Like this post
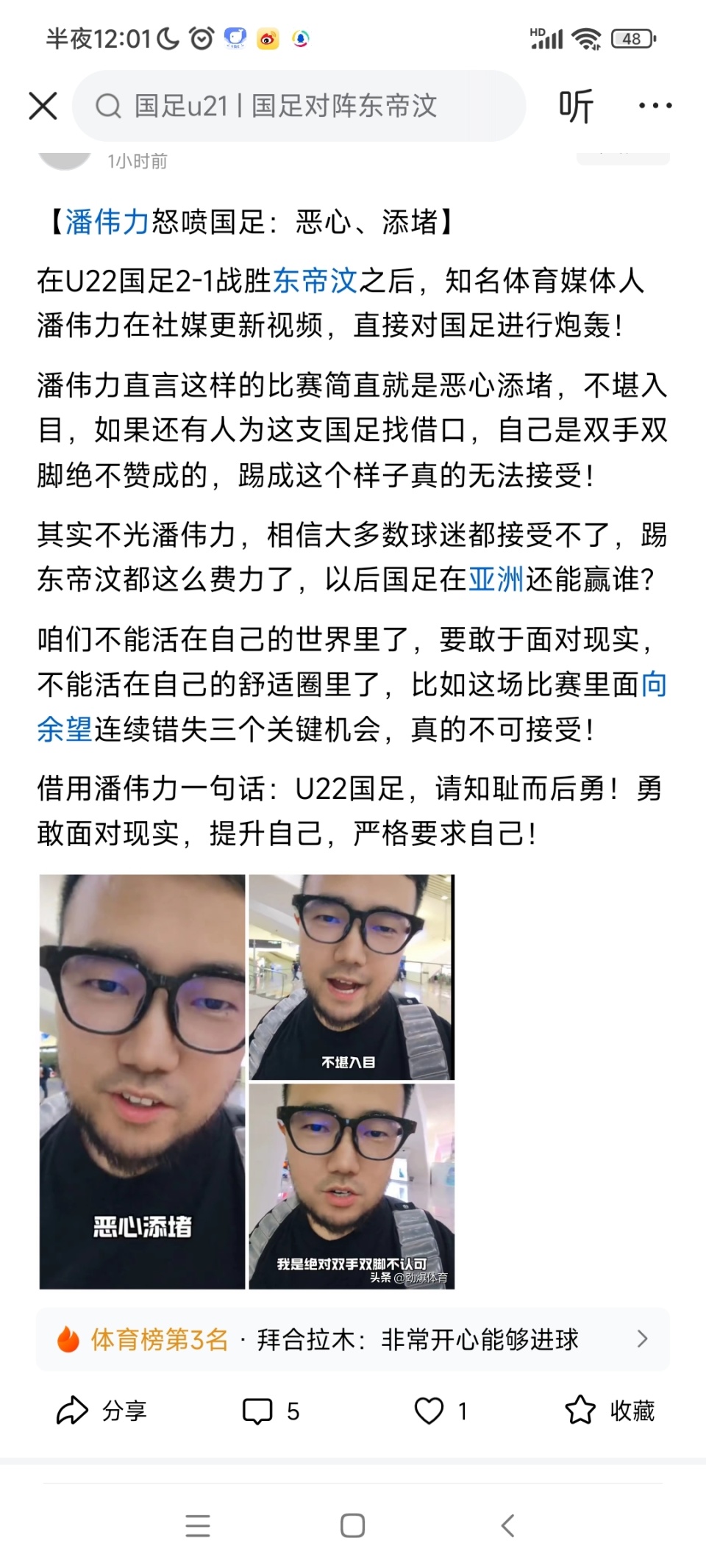 tap(440, 1411)
